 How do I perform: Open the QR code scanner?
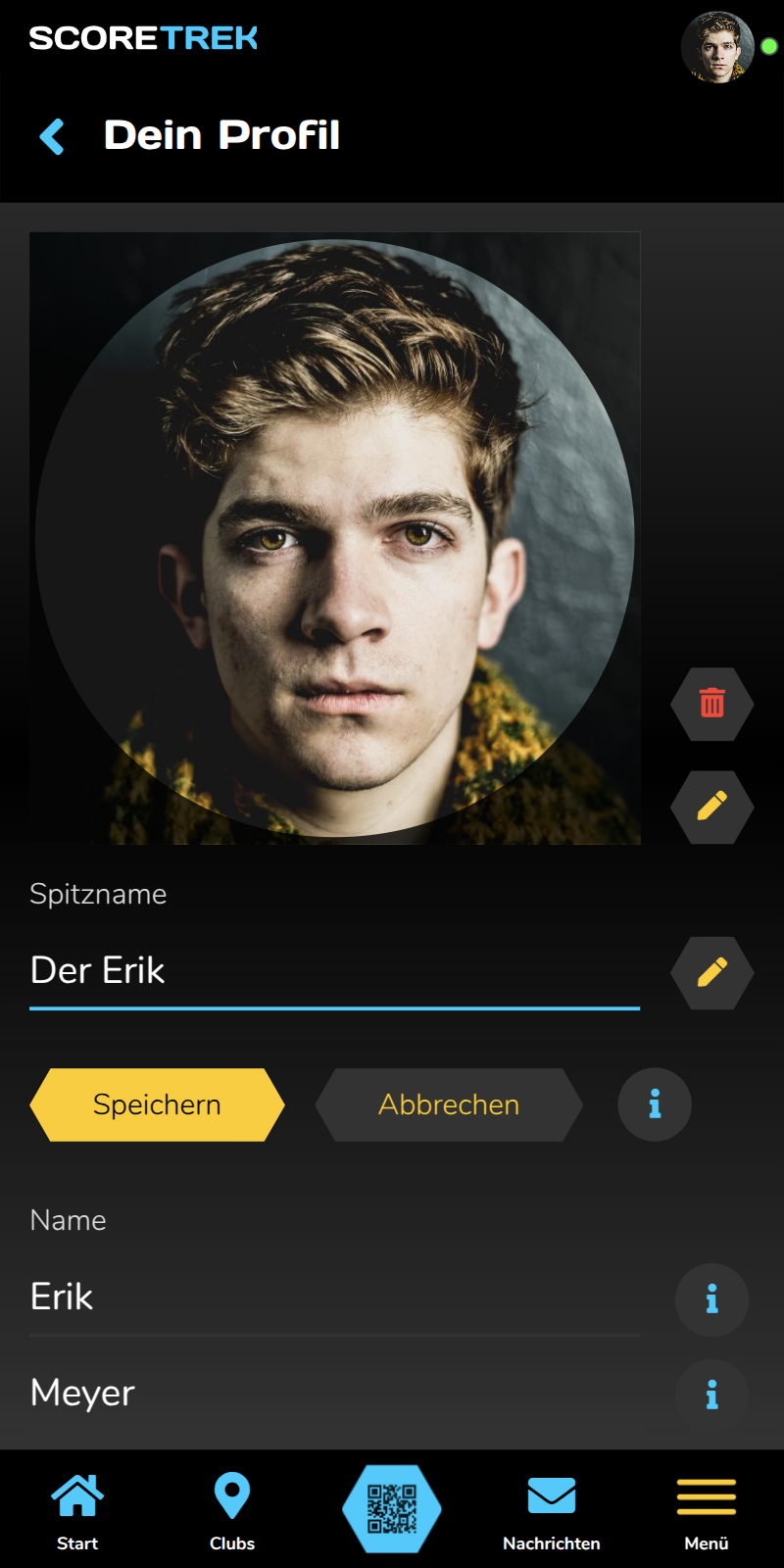[392, 1509]
